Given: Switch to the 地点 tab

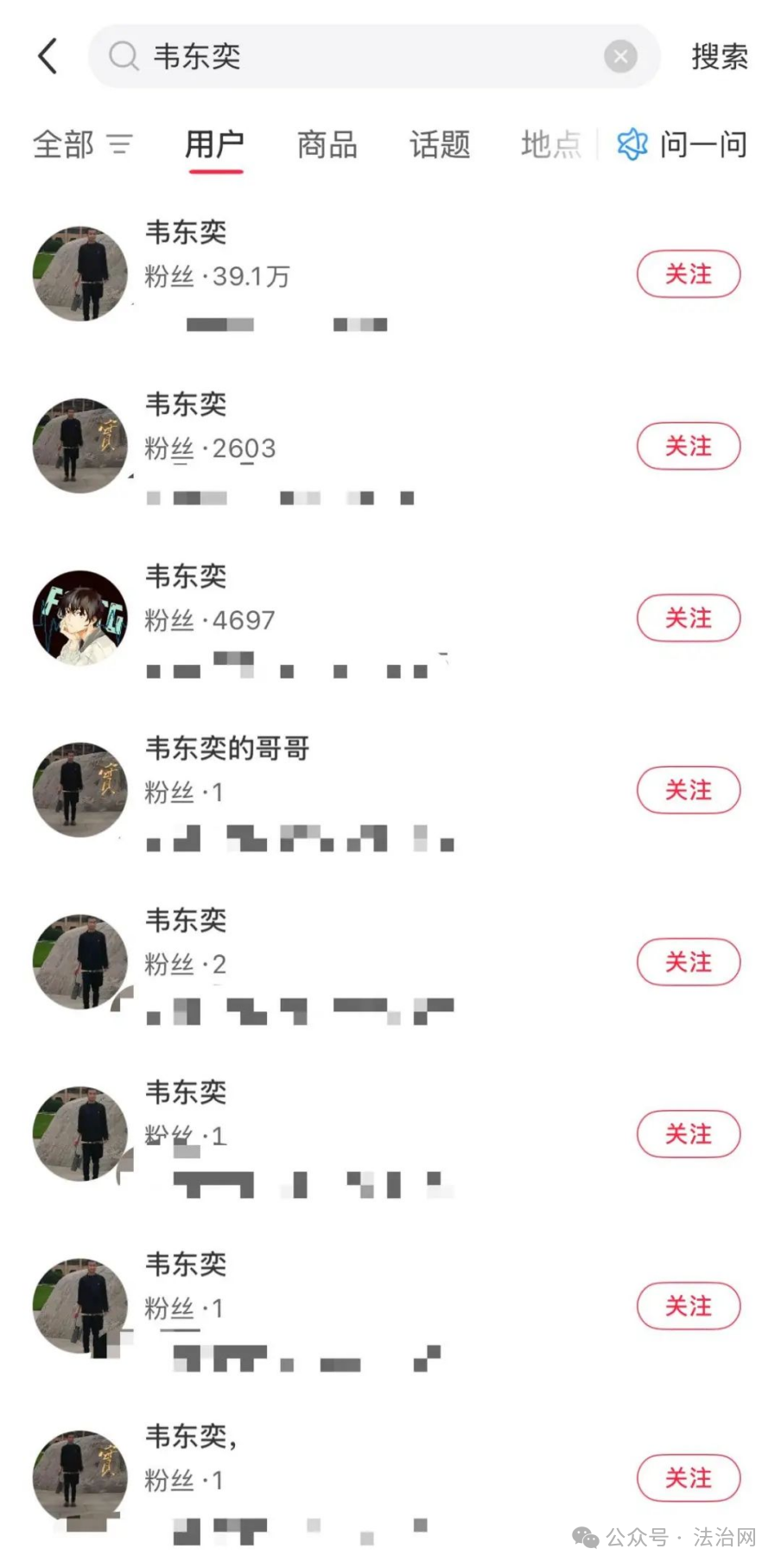Looking at the screenshot, I should [x=551, y=144].
